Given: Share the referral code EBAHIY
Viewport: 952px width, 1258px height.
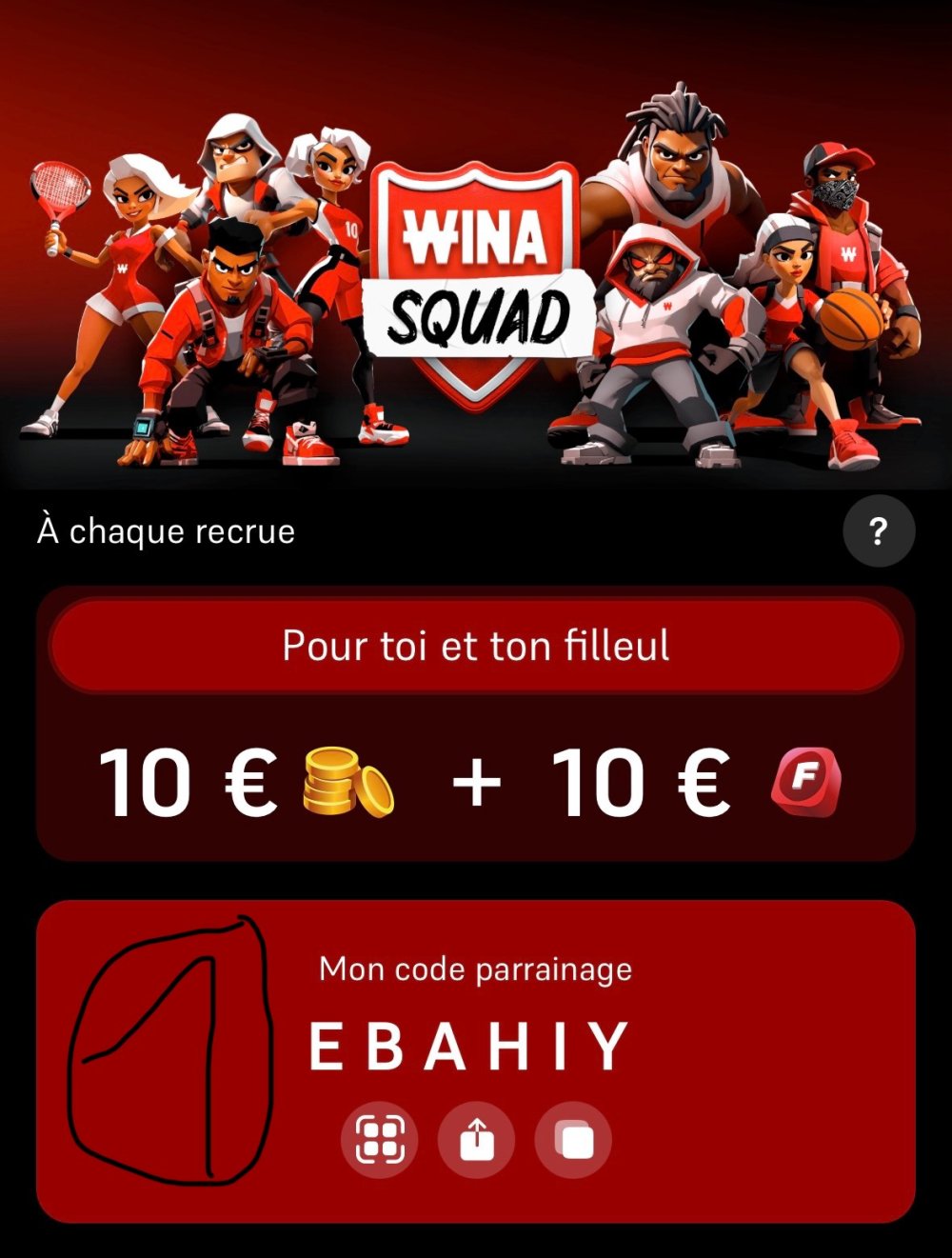Looking at the screenshot, I should [x=477, y=1139].
